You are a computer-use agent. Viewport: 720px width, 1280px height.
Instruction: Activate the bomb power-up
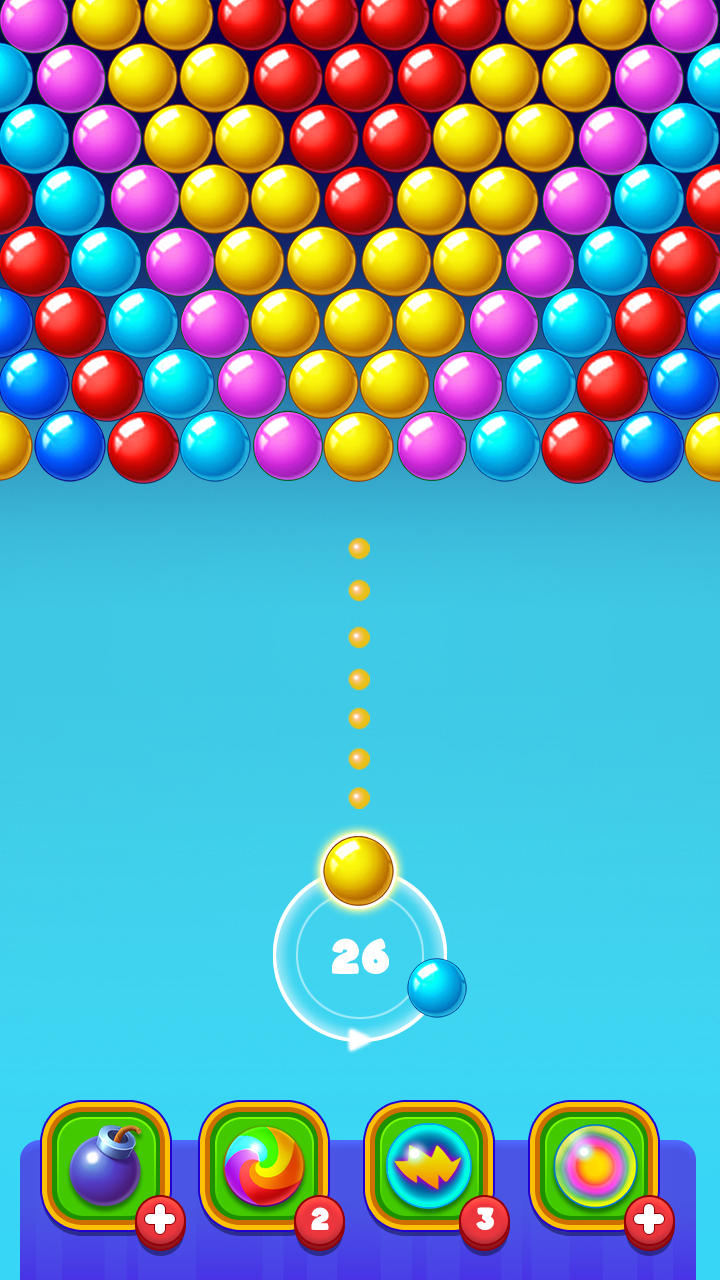tap(105, 1166)
